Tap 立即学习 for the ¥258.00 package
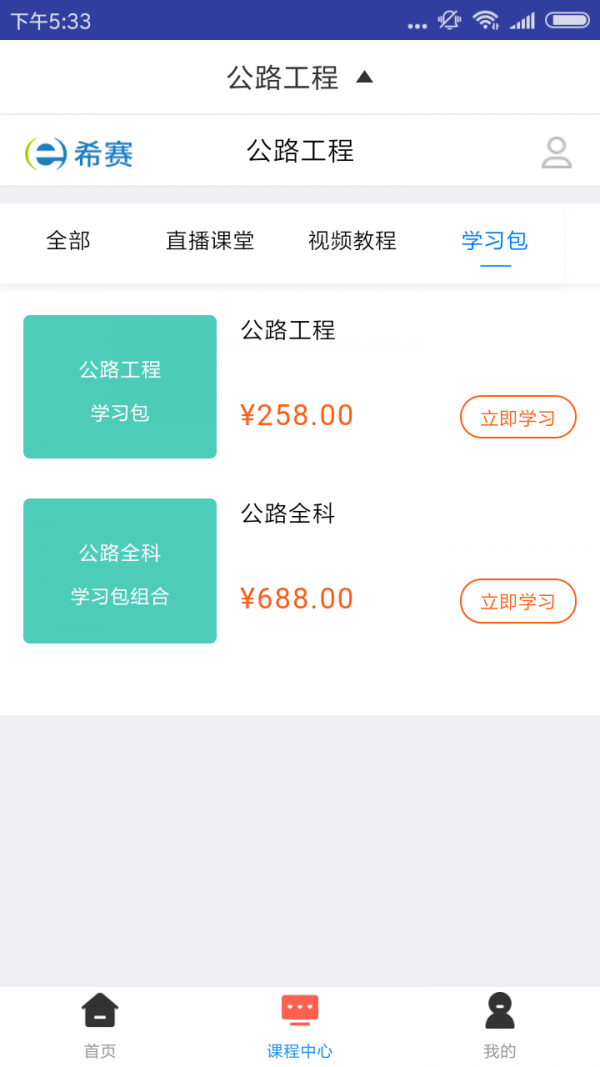The height and width of the screenshot is (1067, 600). click(518, 417)
